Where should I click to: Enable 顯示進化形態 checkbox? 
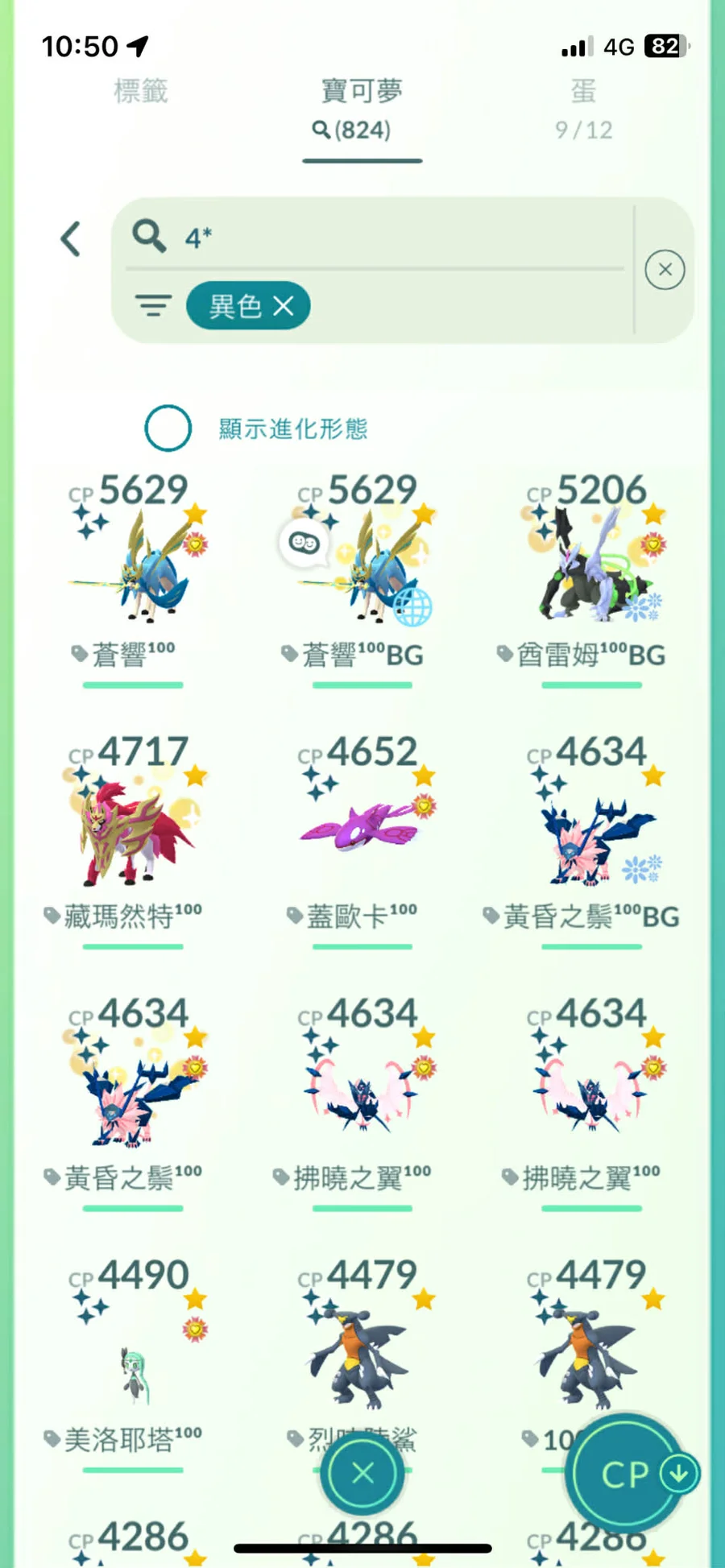coord(168,428)
